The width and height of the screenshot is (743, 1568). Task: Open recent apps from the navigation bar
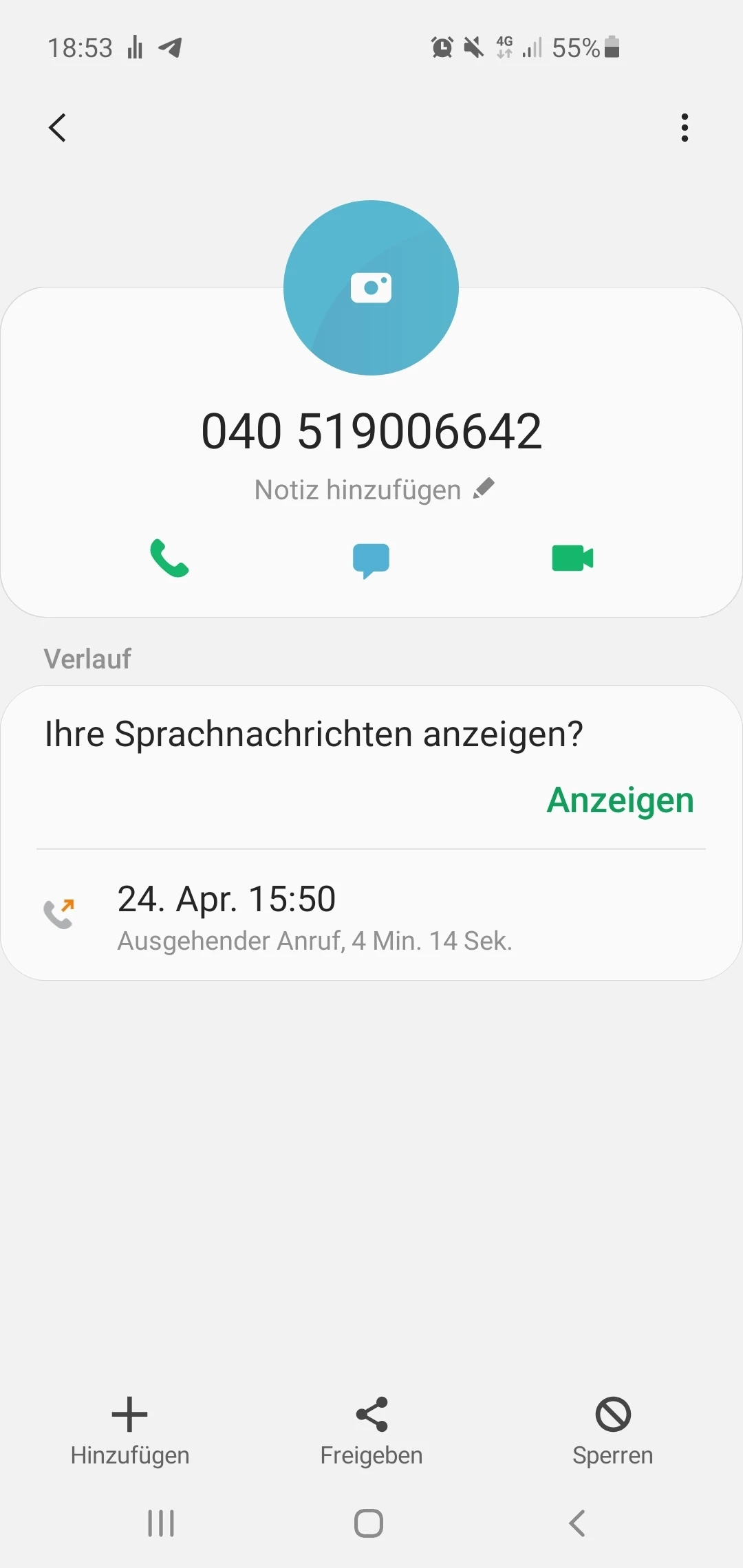point(161,1523)
